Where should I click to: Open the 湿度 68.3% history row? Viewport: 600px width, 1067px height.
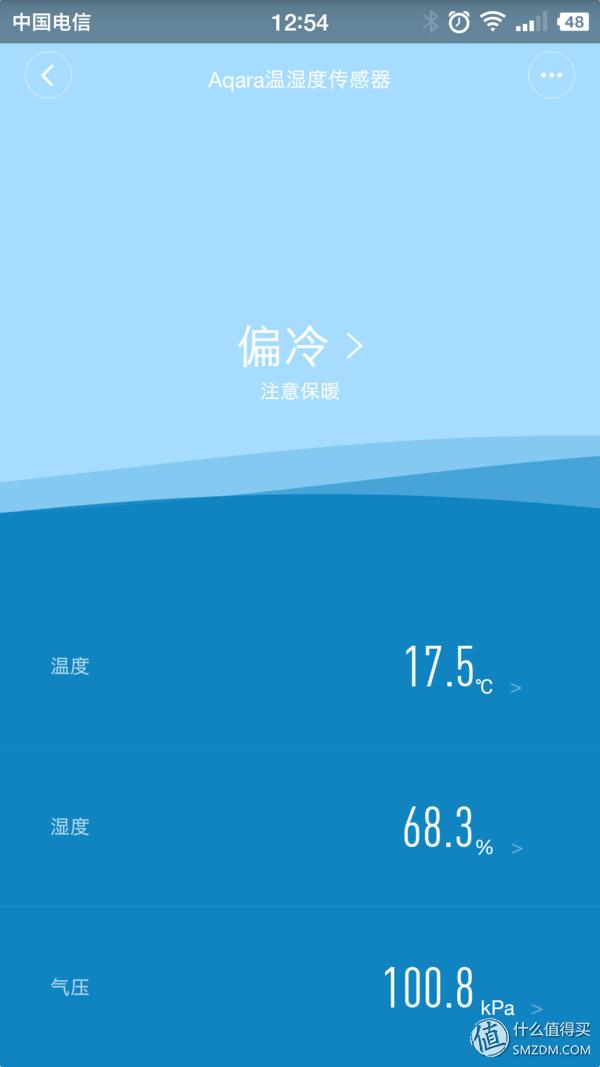click(x=300, y=828)
